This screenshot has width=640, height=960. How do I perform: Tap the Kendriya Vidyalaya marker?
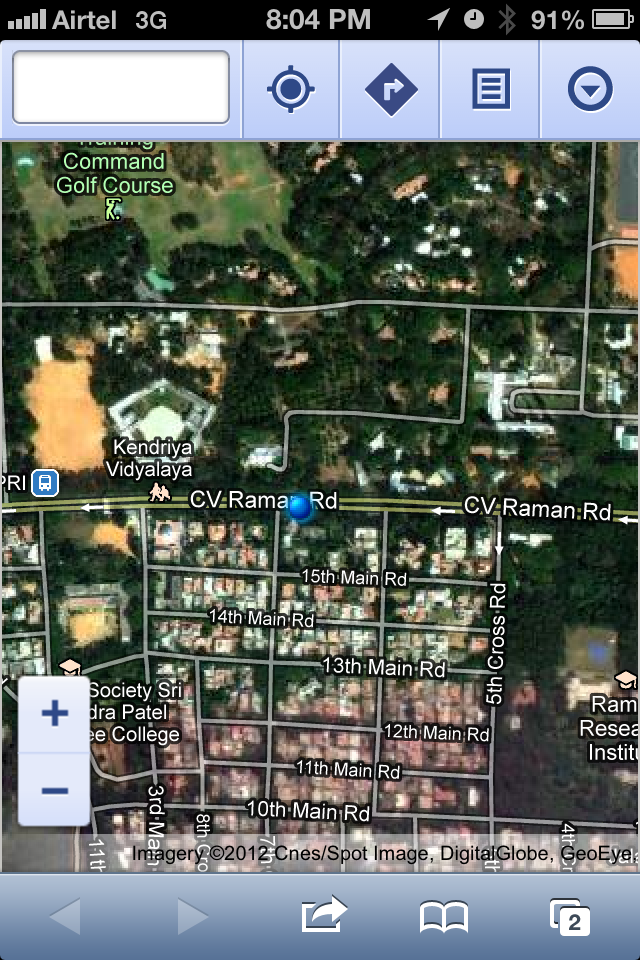tap(160, 491)
